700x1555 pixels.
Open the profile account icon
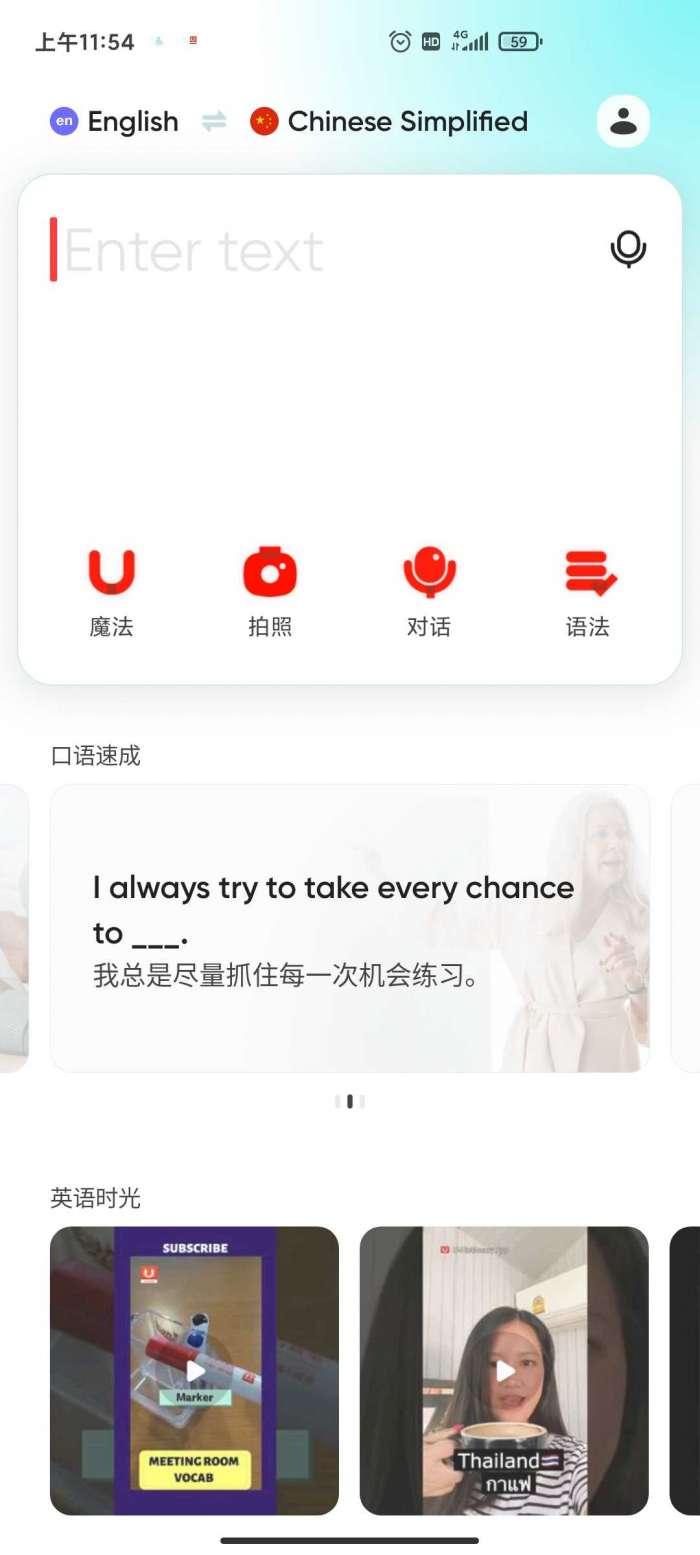click(x=623, y=122)
